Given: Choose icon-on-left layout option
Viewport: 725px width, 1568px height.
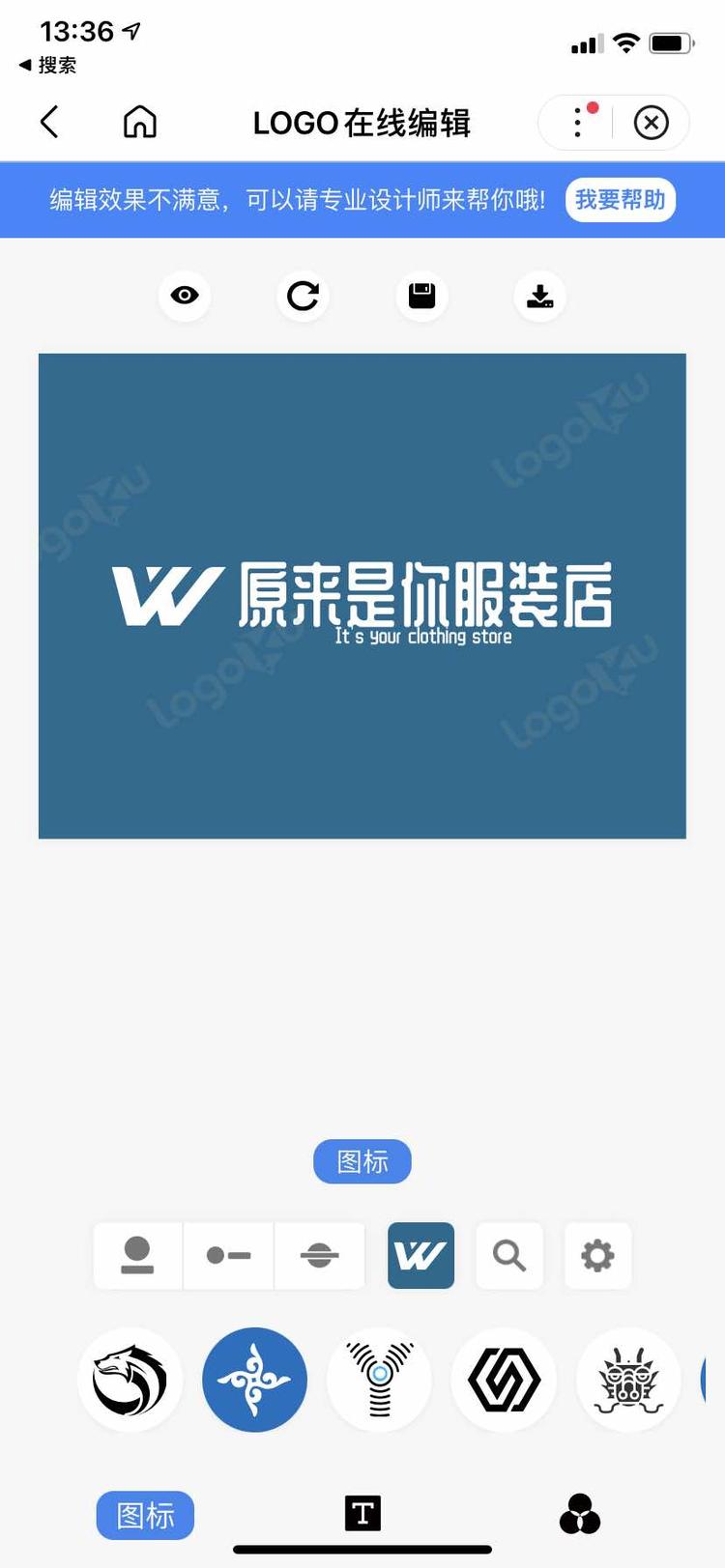Looking at the screenshot, I should [x=228, y=1255].
